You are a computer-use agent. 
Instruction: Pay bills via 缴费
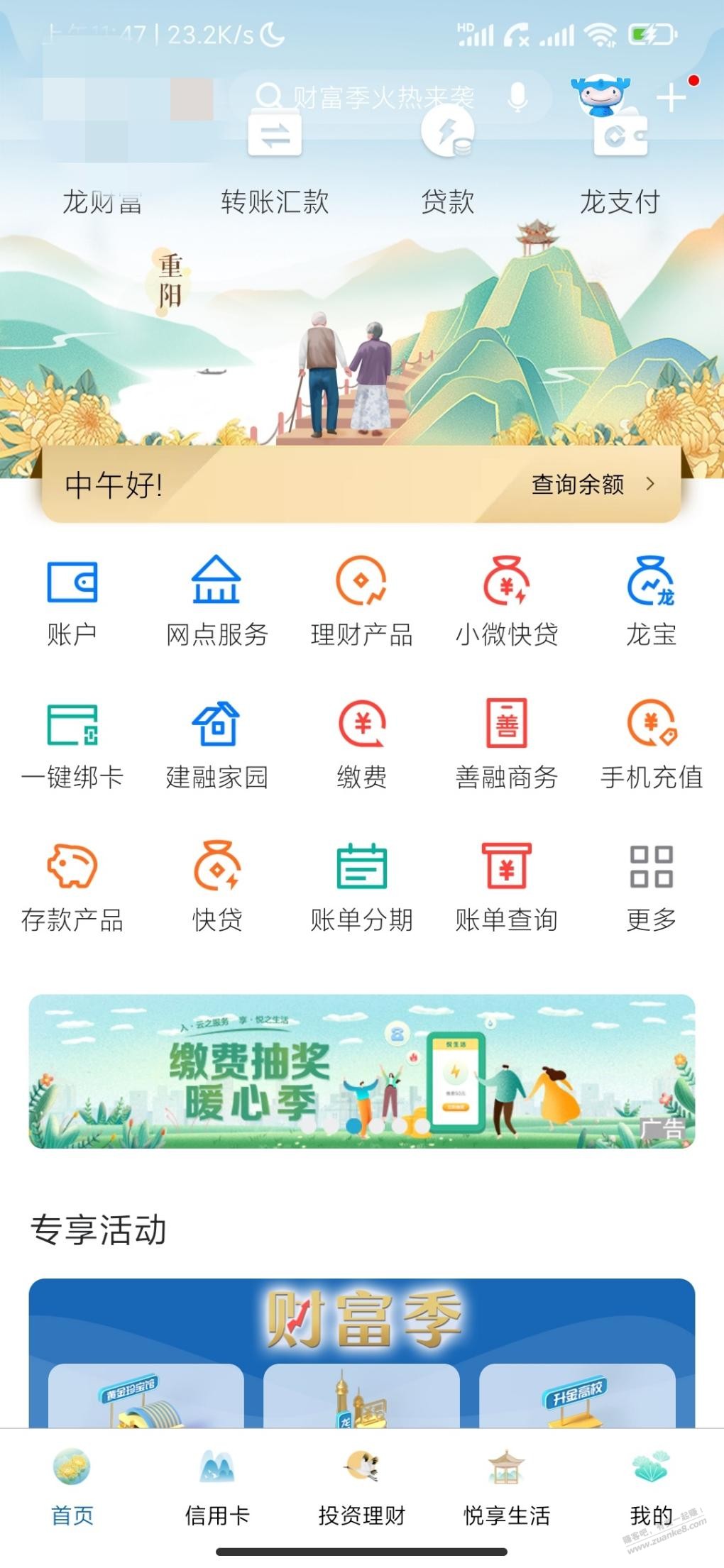[x=361, y=745]
